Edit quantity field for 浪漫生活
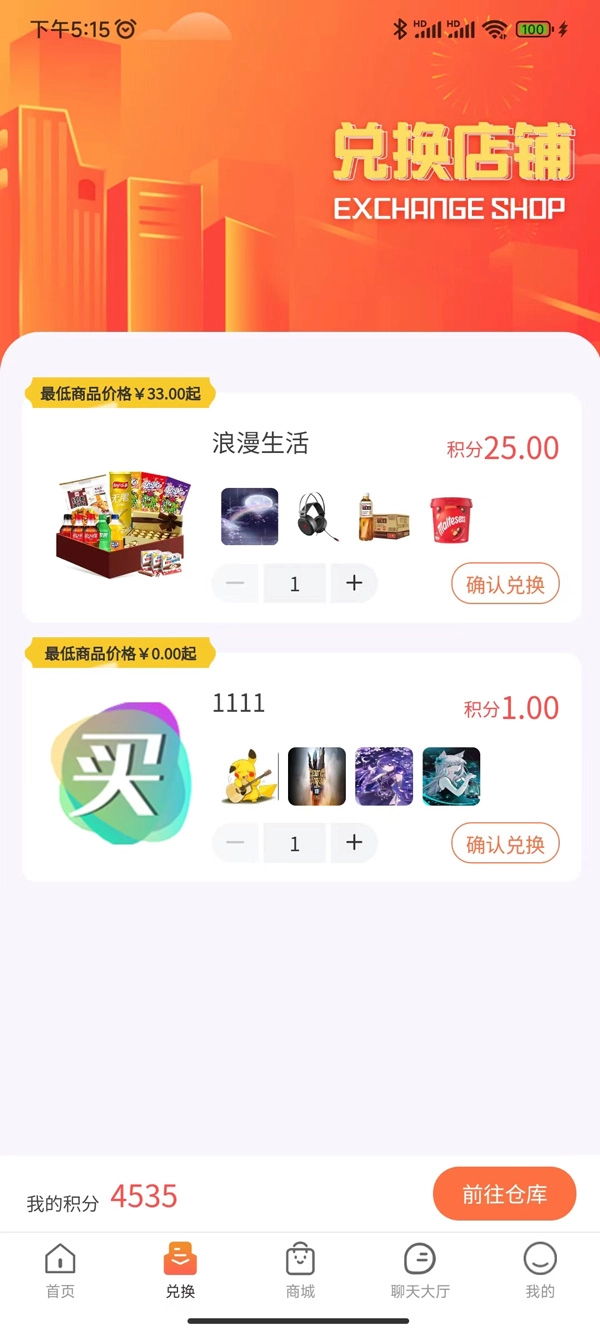 (x=294, y=584)
